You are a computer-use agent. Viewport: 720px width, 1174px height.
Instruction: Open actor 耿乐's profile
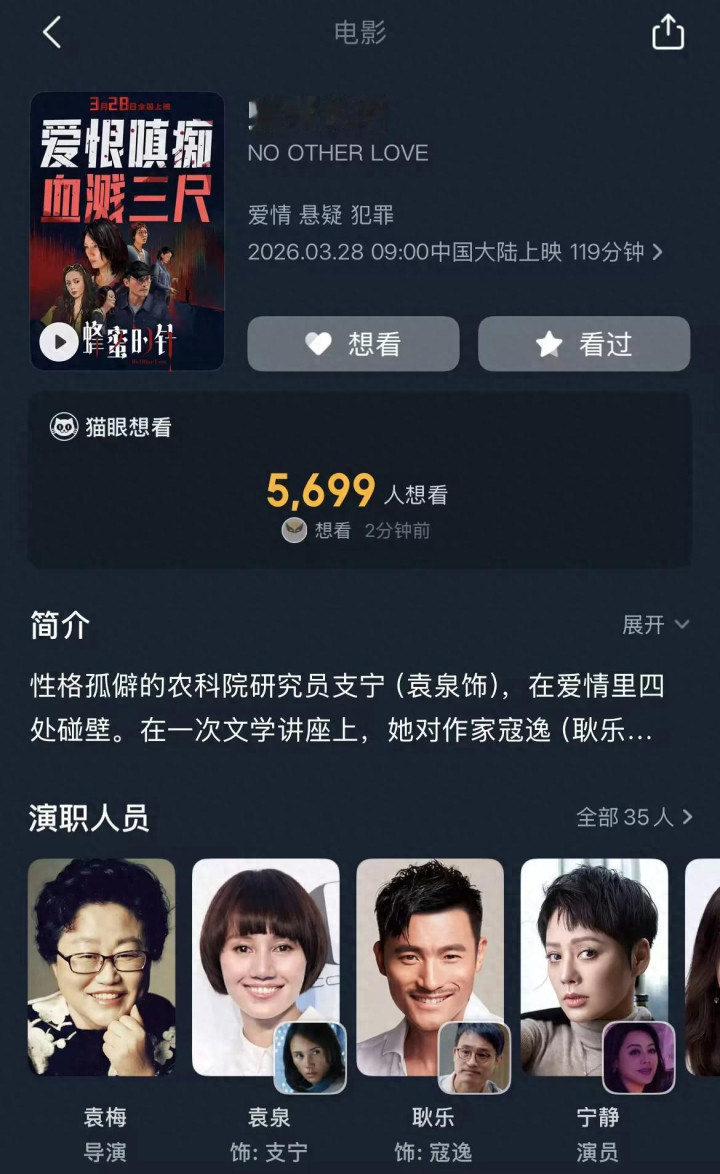click(x=430, y=966)
